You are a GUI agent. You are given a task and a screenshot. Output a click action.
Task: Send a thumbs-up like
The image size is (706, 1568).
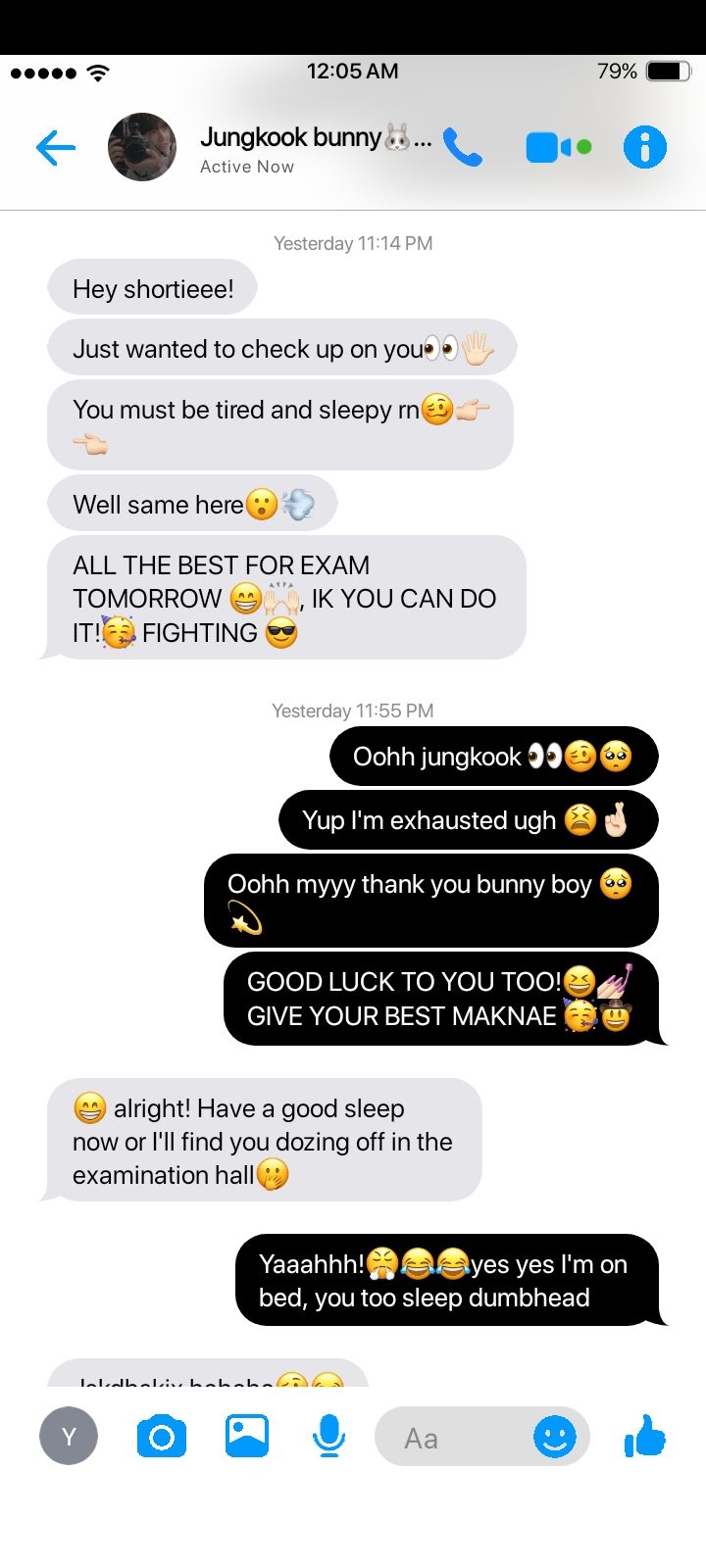point(645,1437)
